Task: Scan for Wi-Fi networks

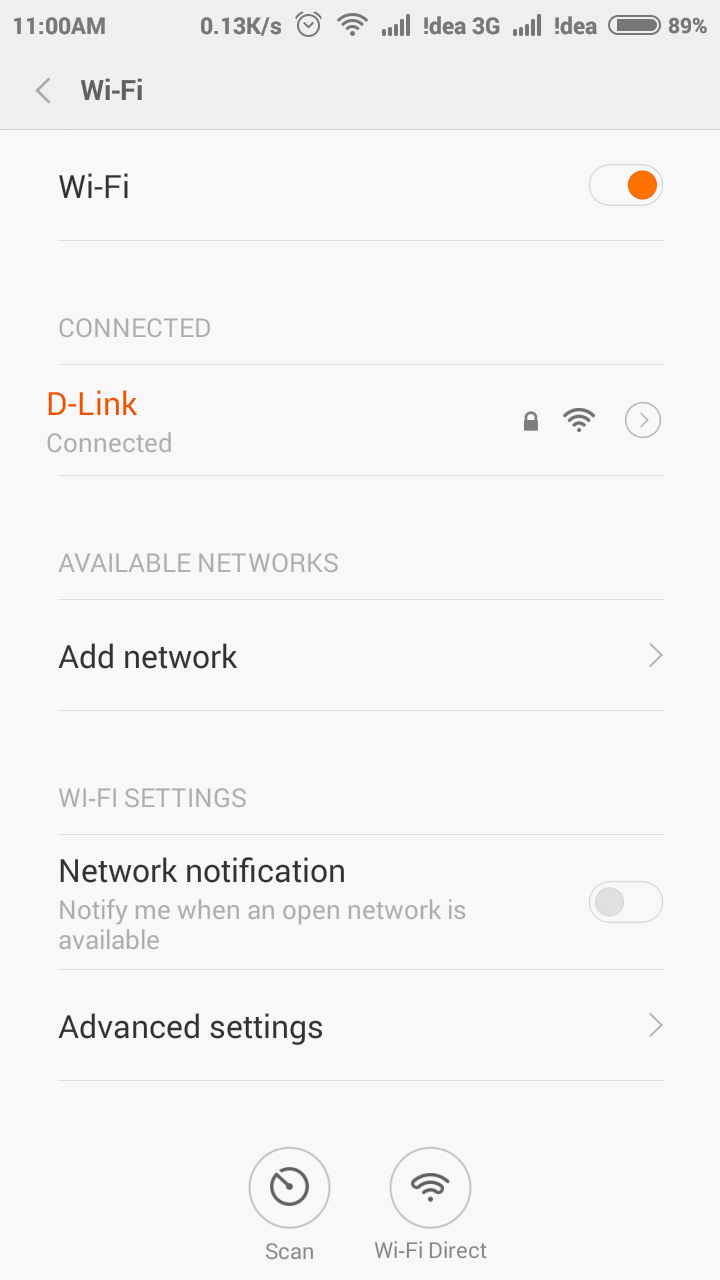Action: click(x=289, y=1188)
